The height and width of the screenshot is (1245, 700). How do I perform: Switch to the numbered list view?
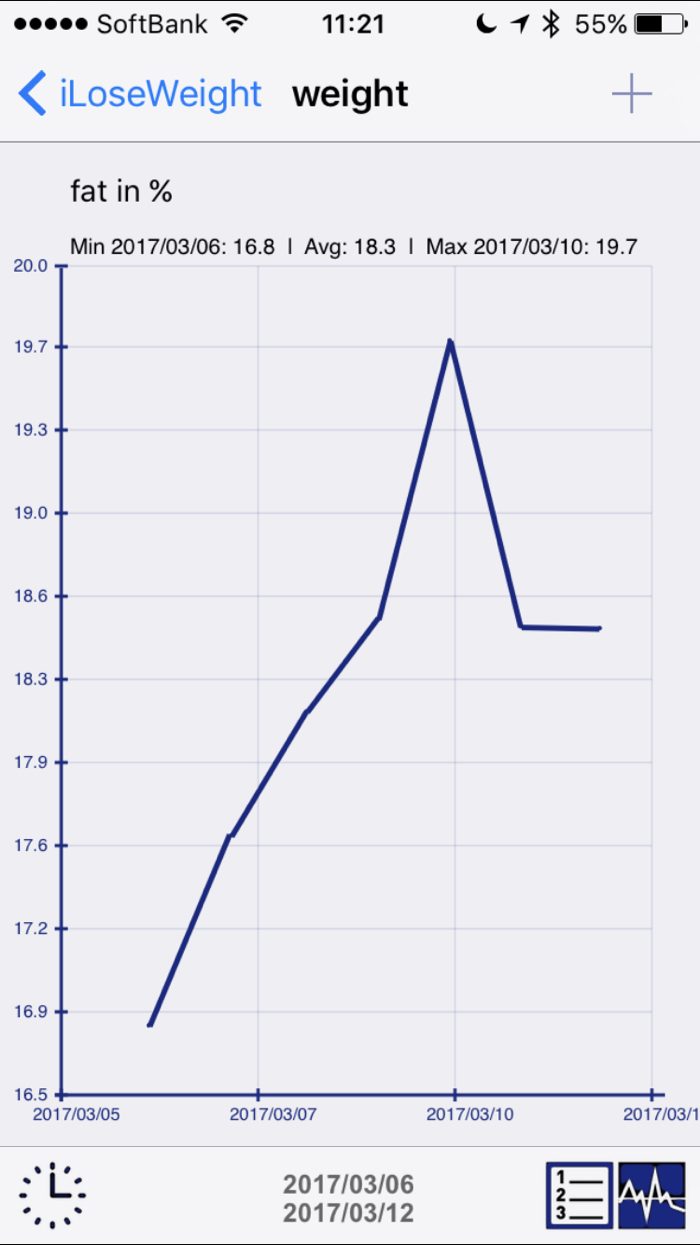coord(579,1196)
